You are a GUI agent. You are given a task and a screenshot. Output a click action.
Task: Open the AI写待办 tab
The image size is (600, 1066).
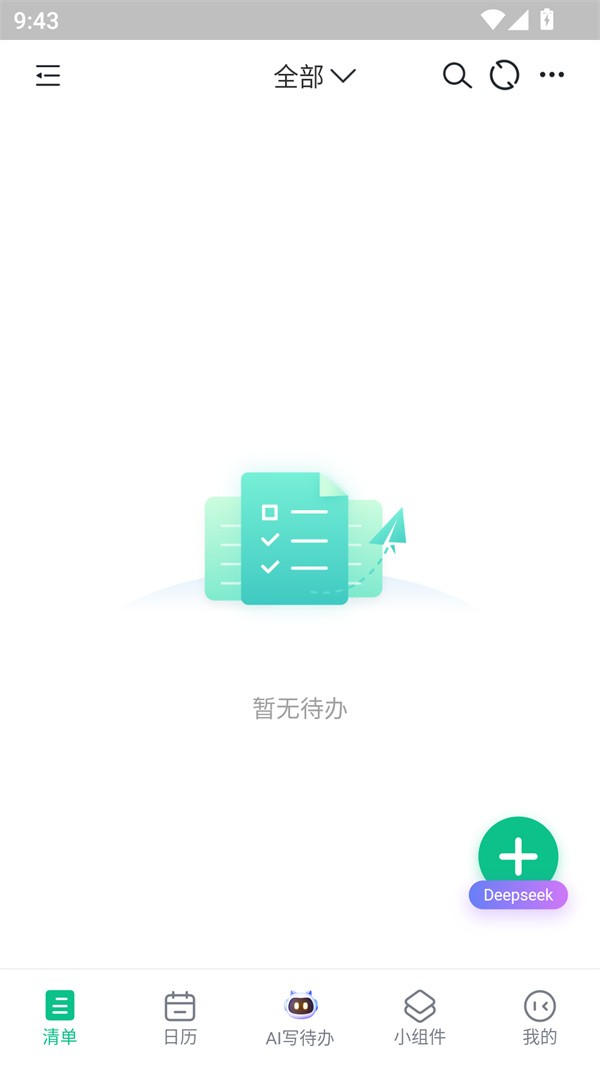(300, 1018)
